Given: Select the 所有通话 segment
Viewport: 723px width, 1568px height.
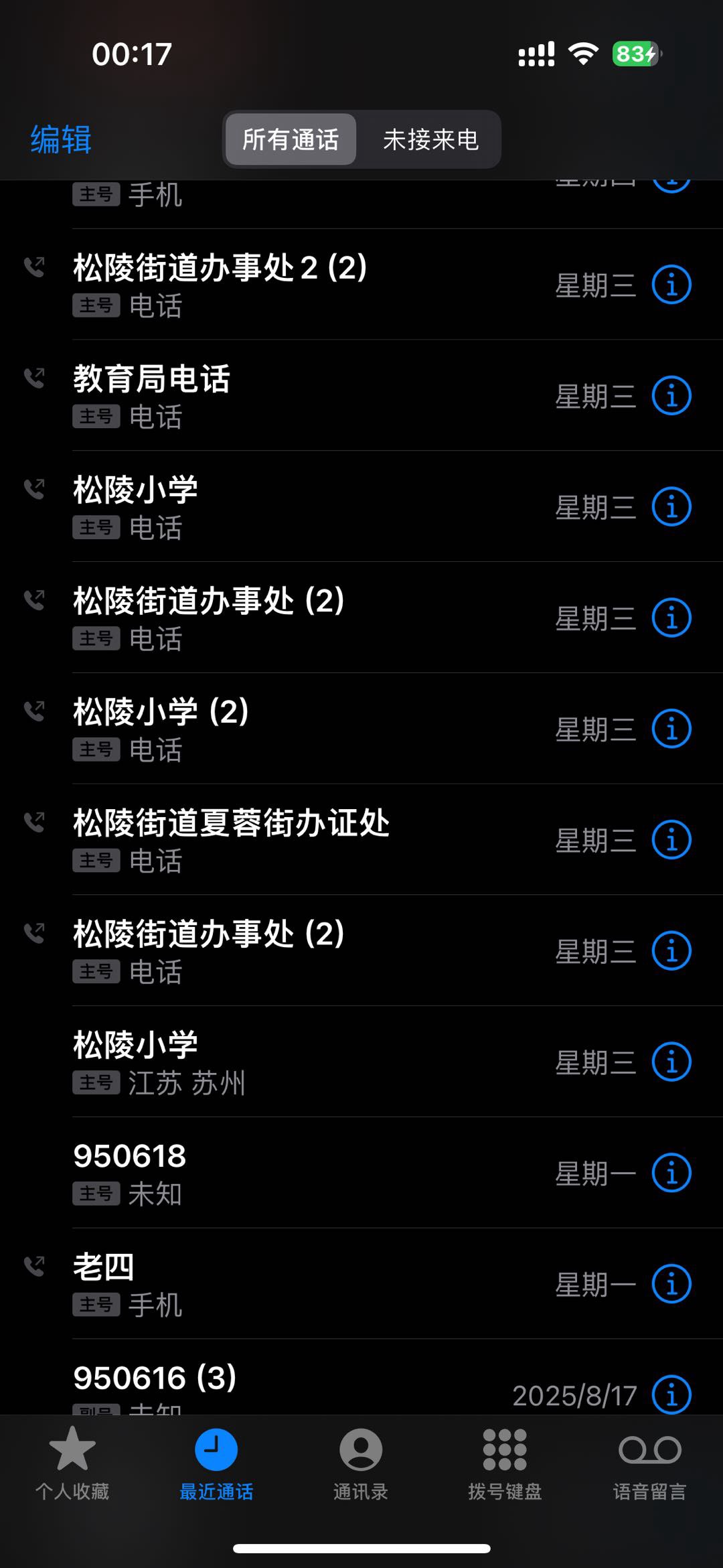Looking at the screenshot, I should coord(291,139).
